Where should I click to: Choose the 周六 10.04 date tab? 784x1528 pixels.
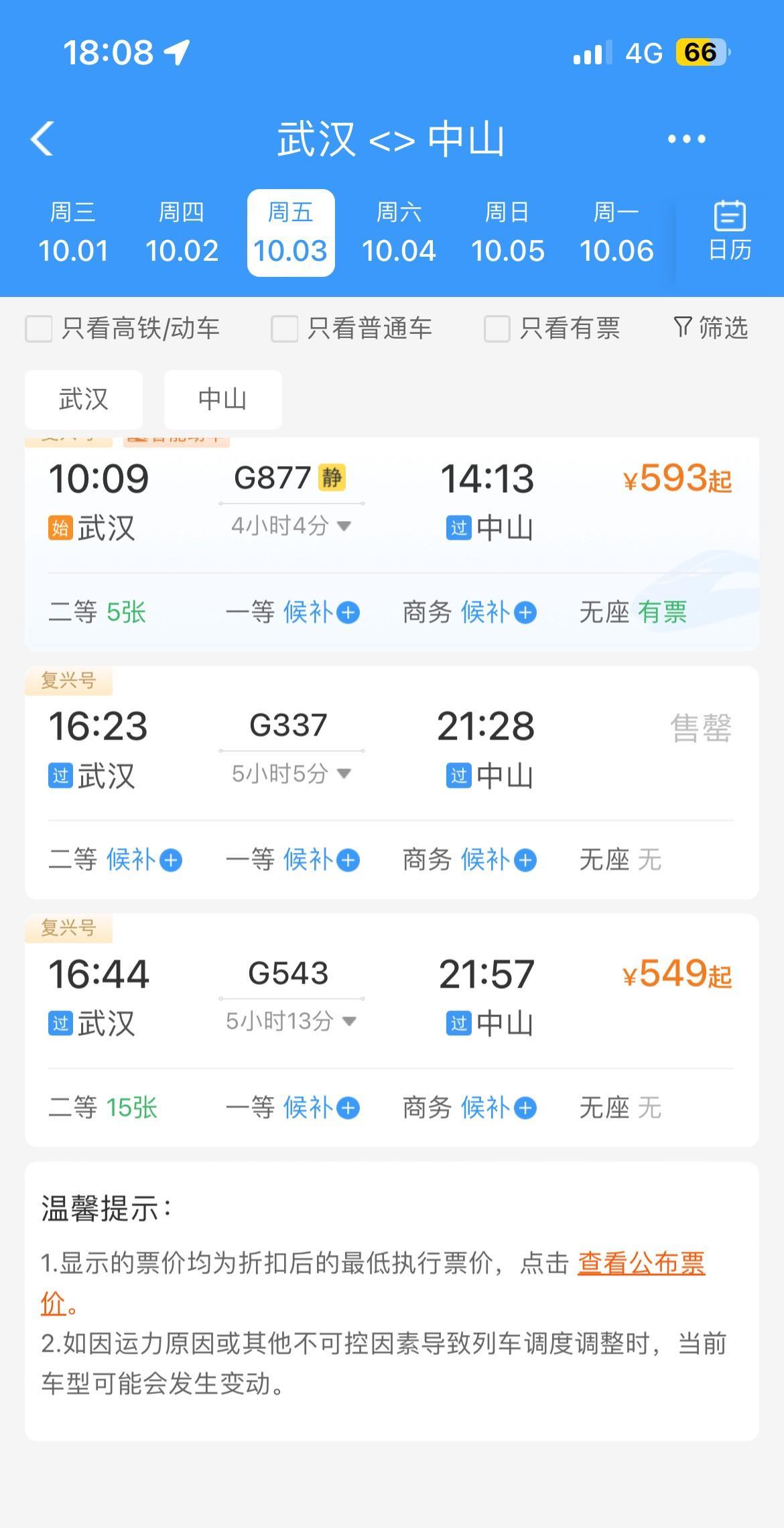tap(399, 233)
